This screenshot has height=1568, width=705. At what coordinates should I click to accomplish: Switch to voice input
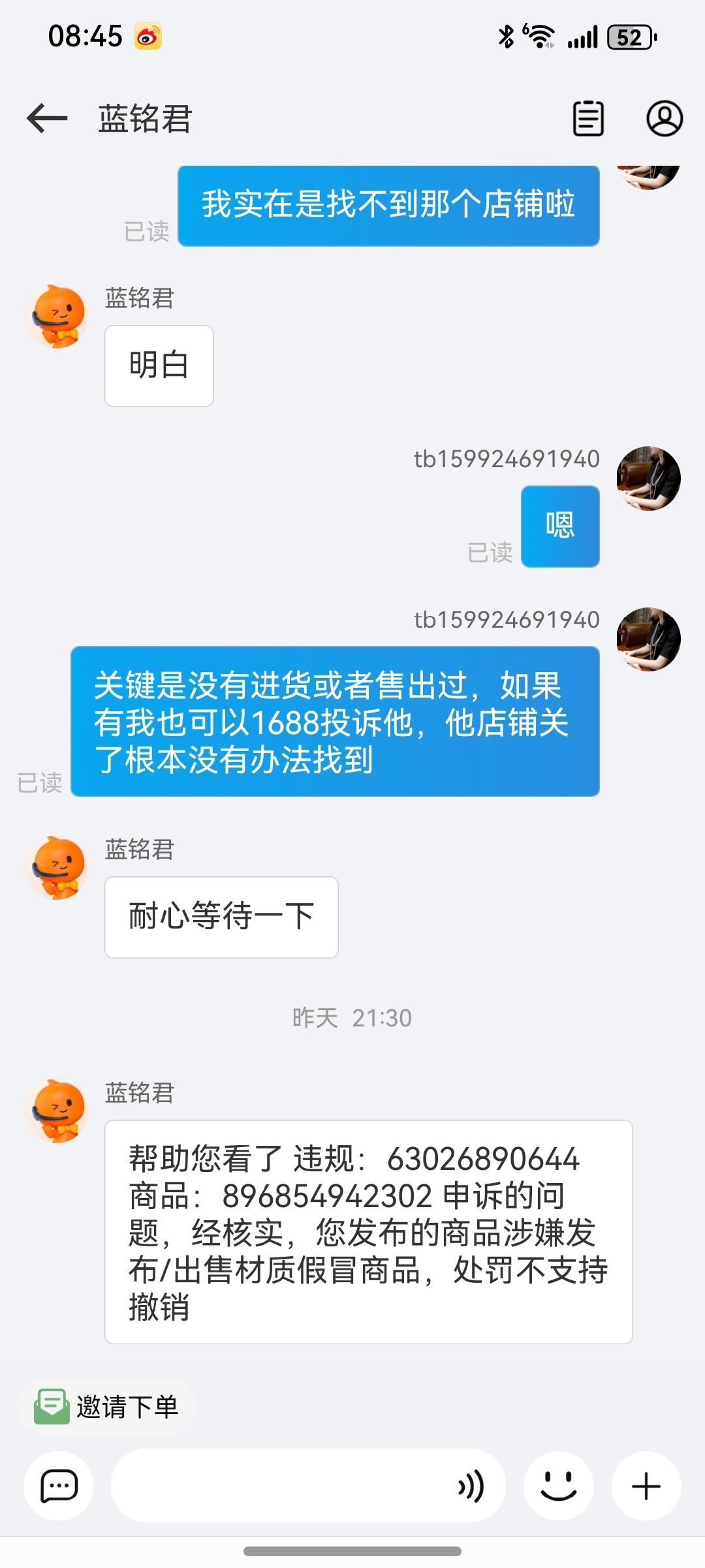[471, 1486]
